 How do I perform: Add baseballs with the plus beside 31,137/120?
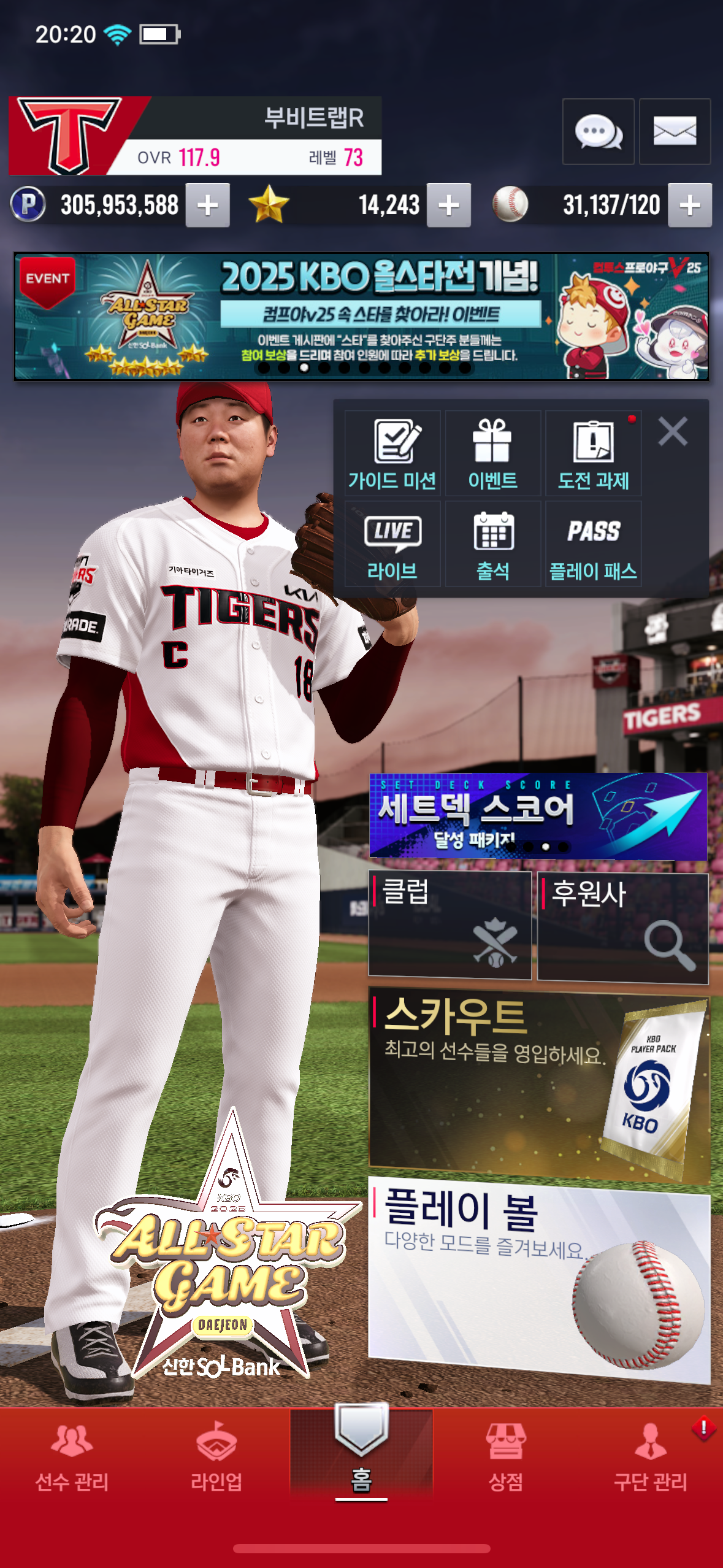pyautogui.click(x=689, y=205)
